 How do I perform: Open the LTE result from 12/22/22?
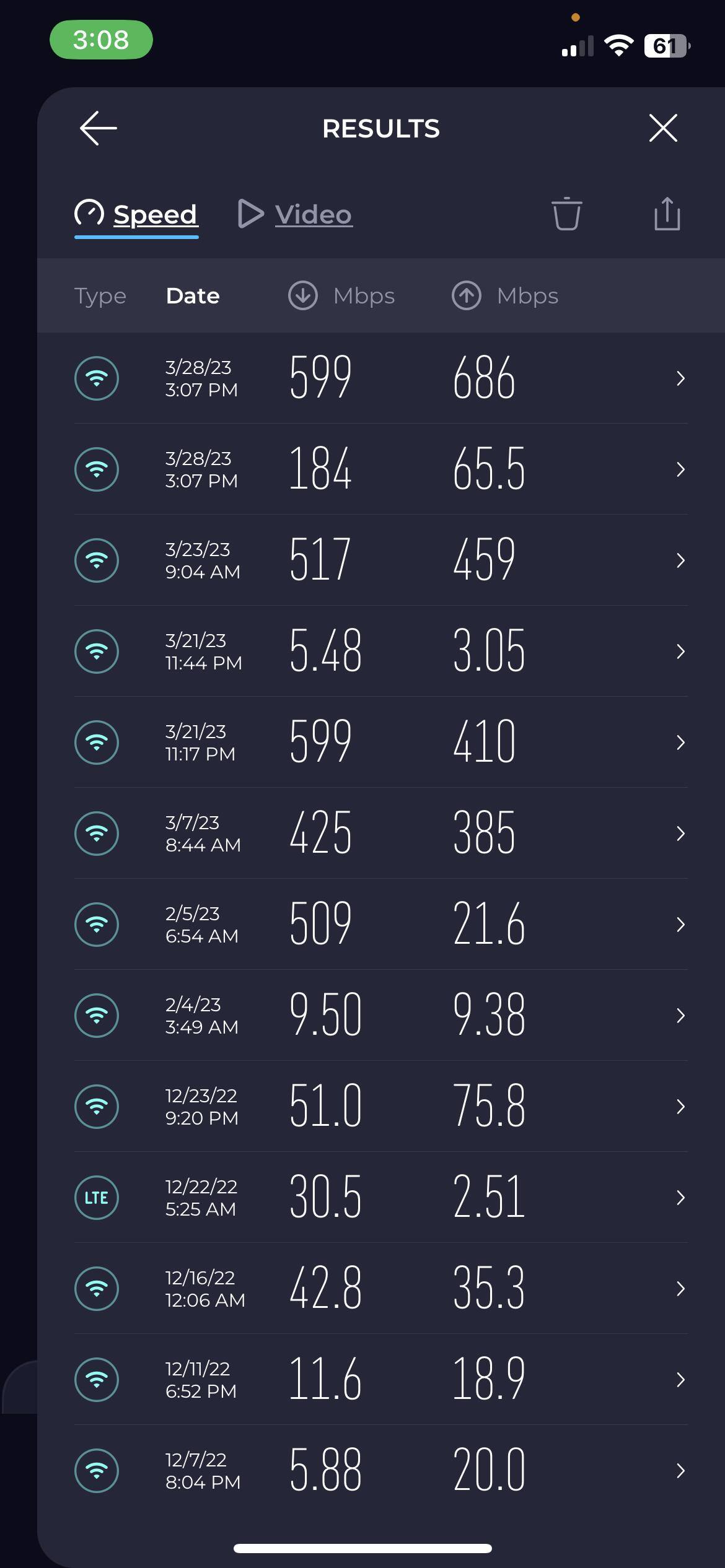pos(380,1198)
